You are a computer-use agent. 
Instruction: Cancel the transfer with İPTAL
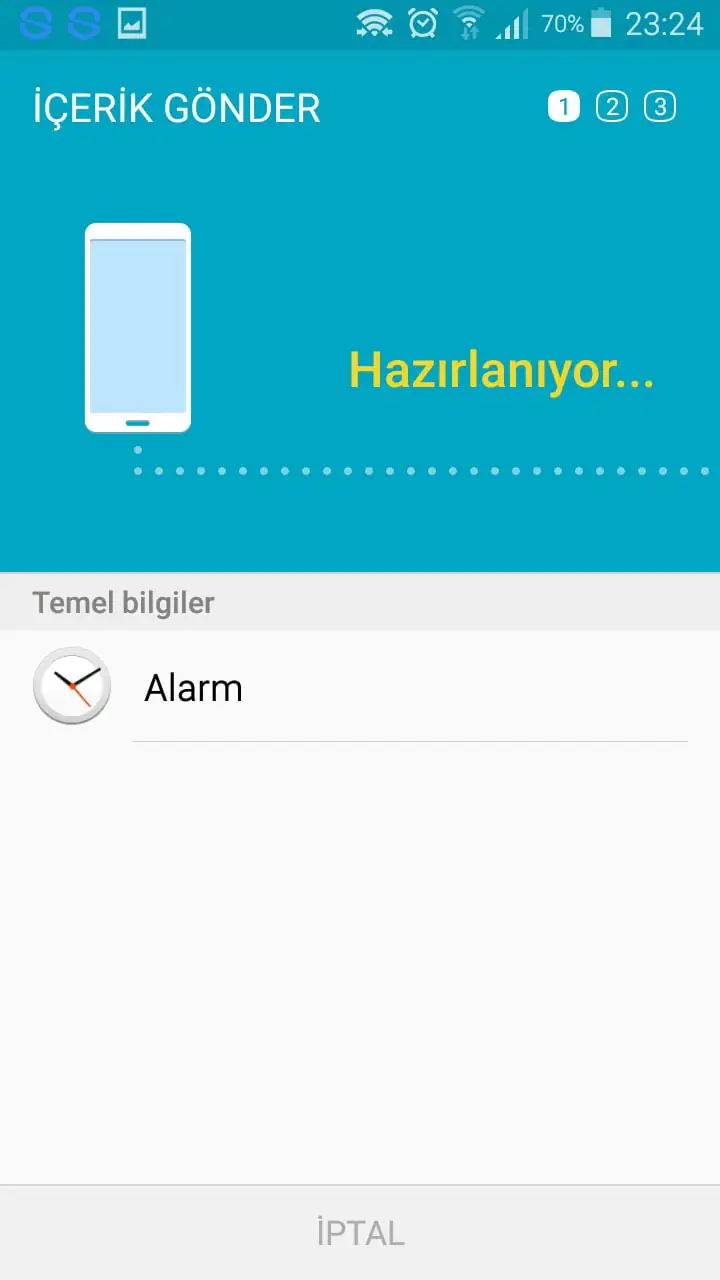click(360, 1233)
